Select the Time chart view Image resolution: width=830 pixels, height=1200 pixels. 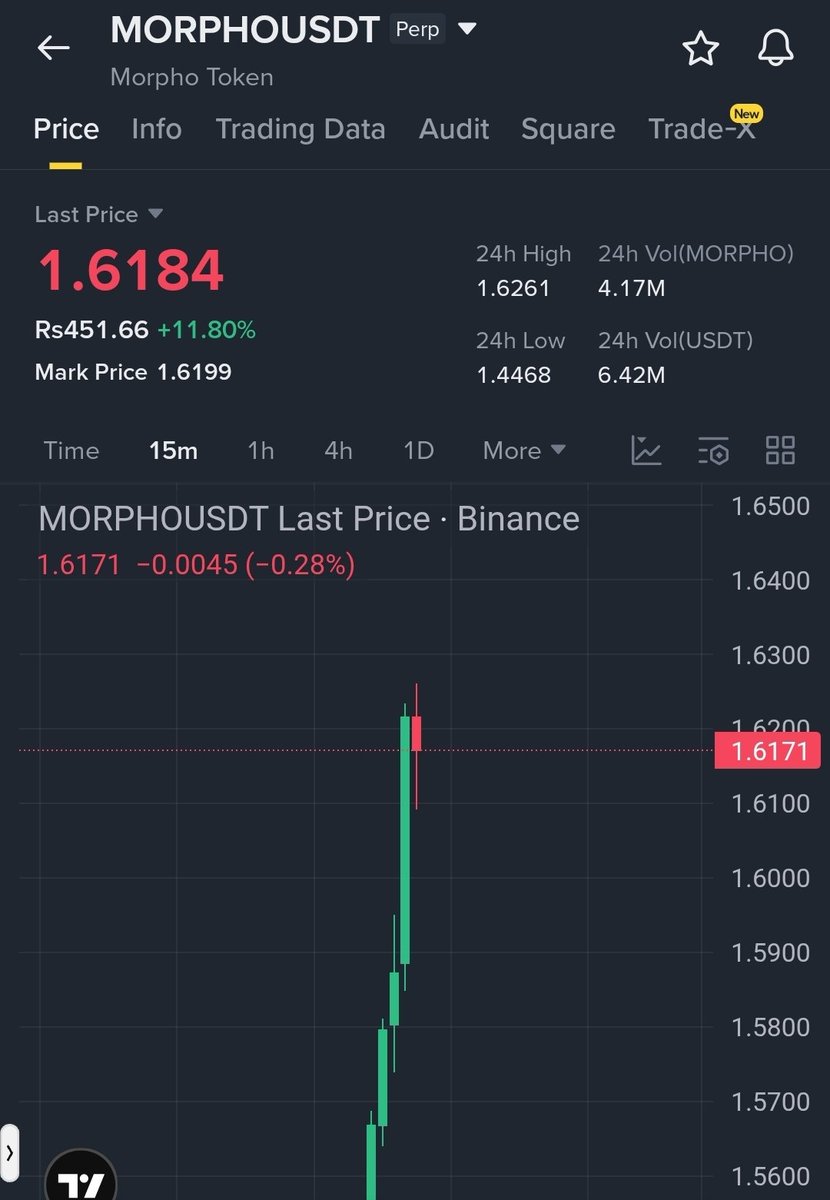tap(71, 451)
